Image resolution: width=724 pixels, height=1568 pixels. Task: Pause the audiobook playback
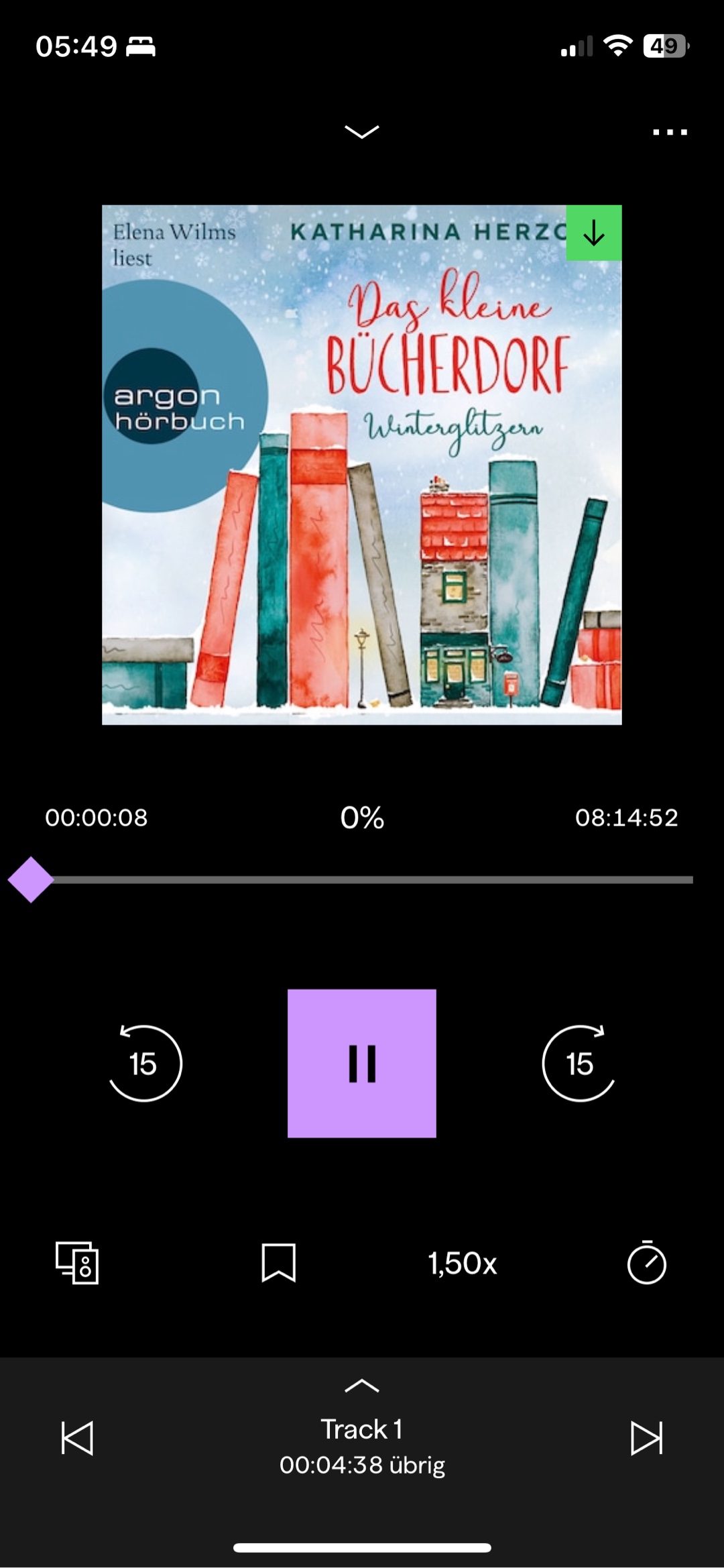coord(362,1063)
